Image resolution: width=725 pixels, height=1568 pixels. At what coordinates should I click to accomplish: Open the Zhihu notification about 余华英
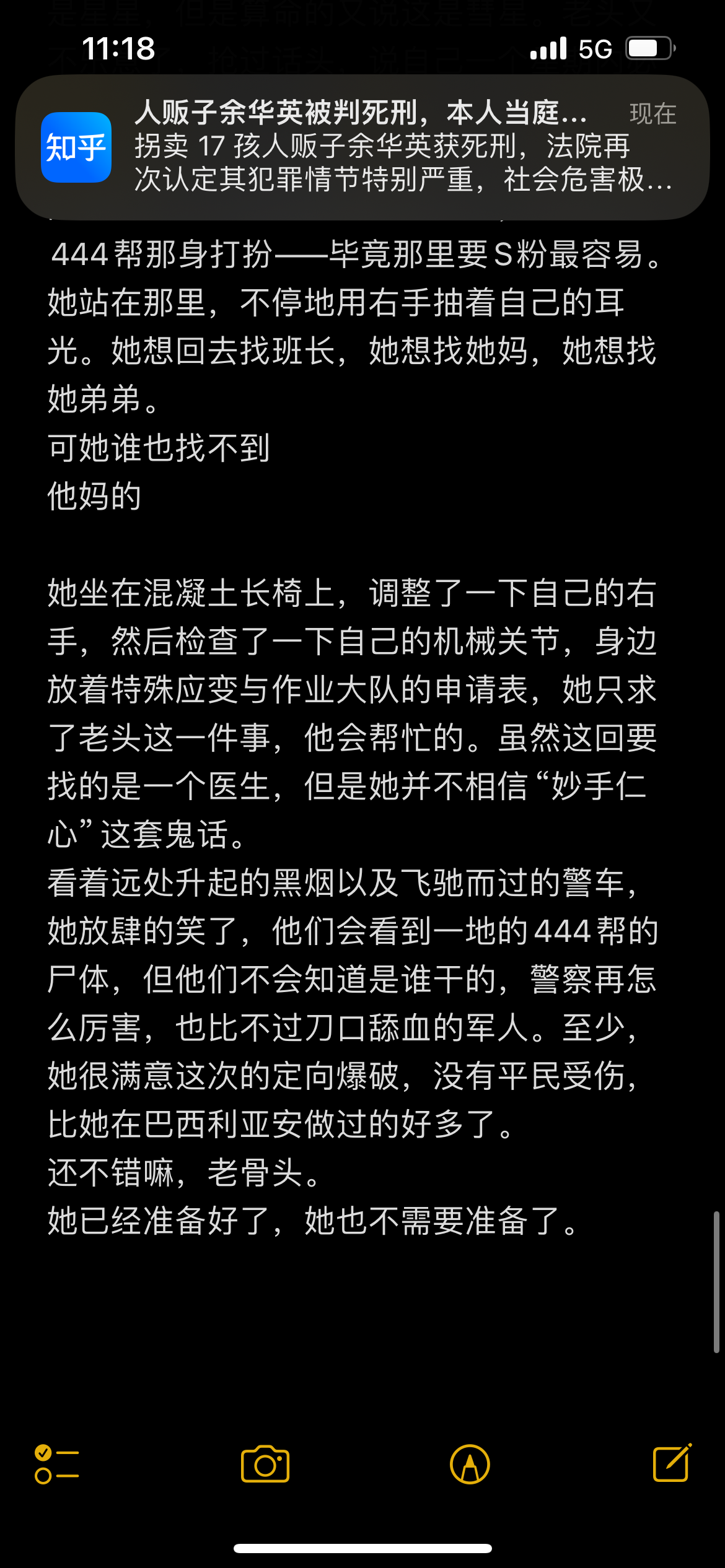click(x=362, y=147)
